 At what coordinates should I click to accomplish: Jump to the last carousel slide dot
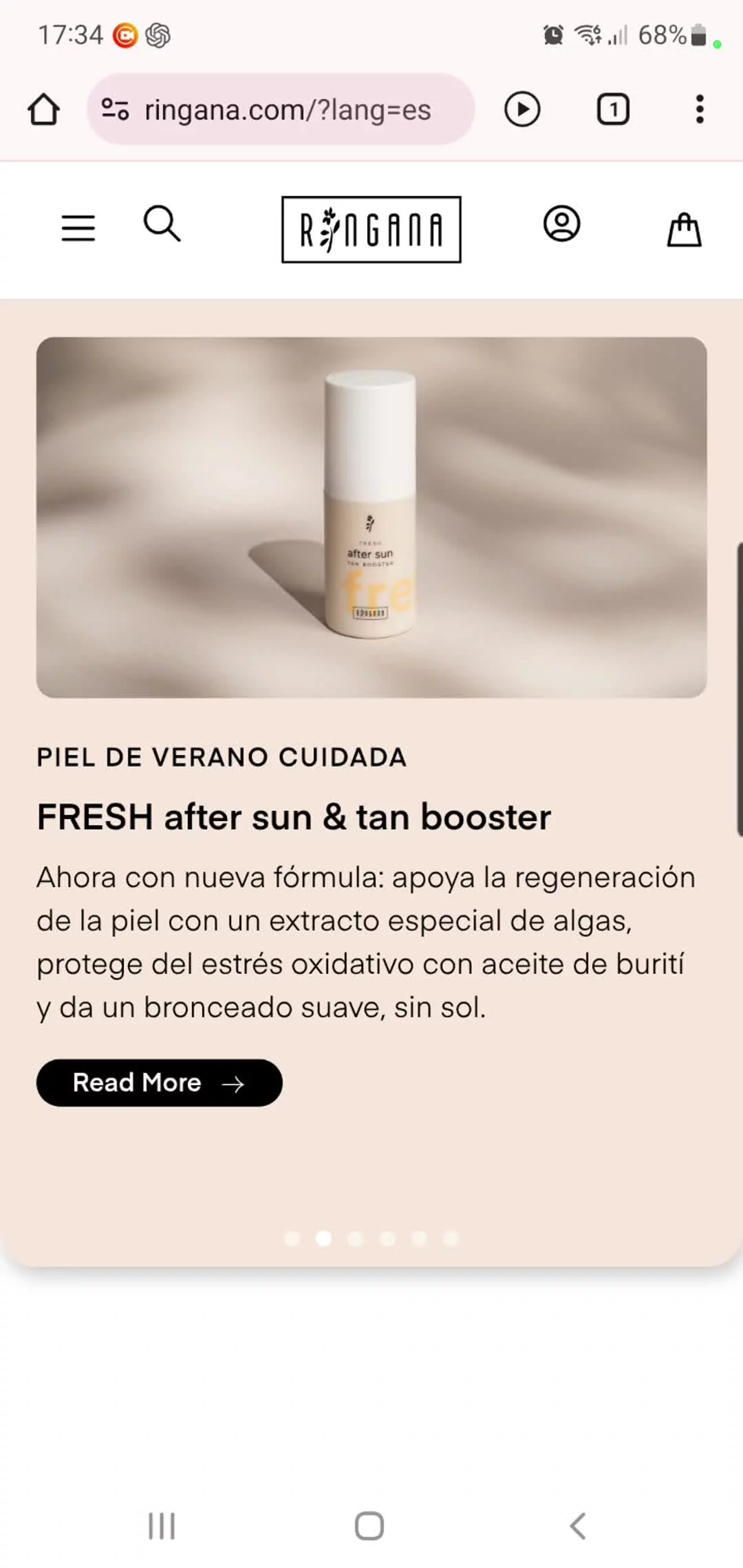point(451,1239)
